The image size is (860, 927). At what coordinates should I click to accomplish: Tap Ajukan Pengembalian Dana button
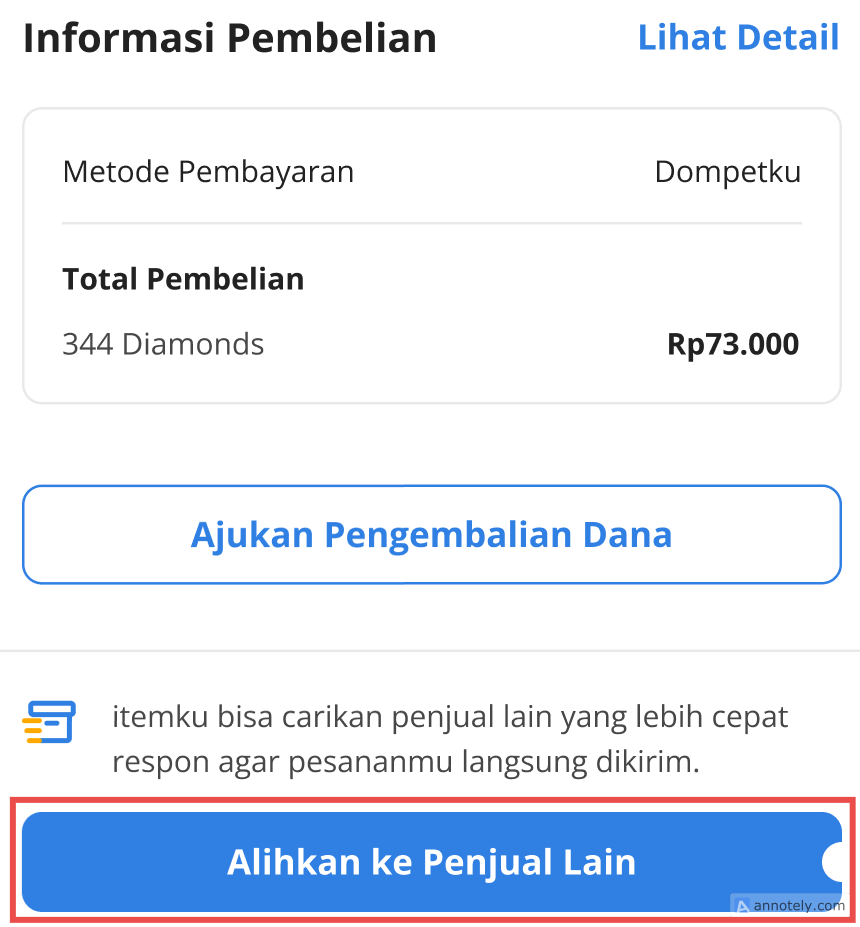431,534
